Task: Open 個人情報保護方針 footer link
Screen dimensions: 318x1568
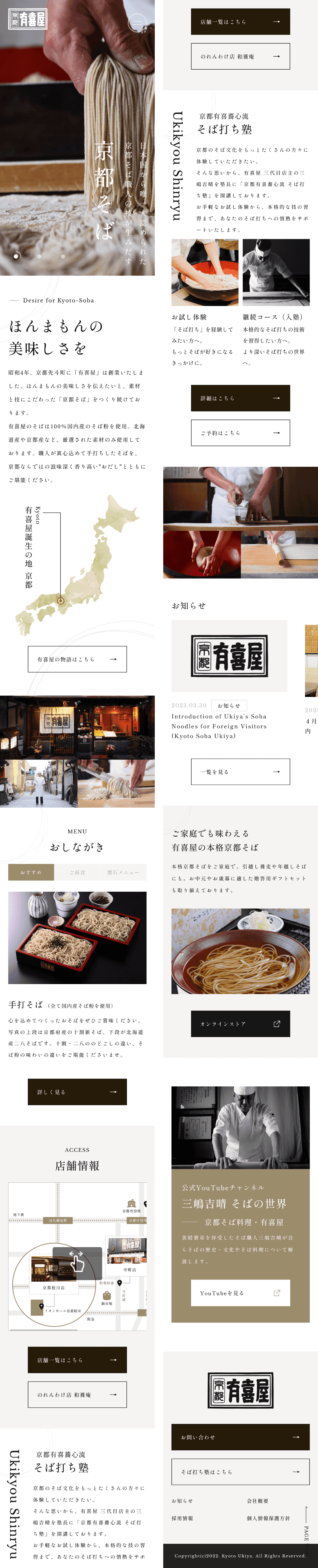Action: tap(268, 1518)
